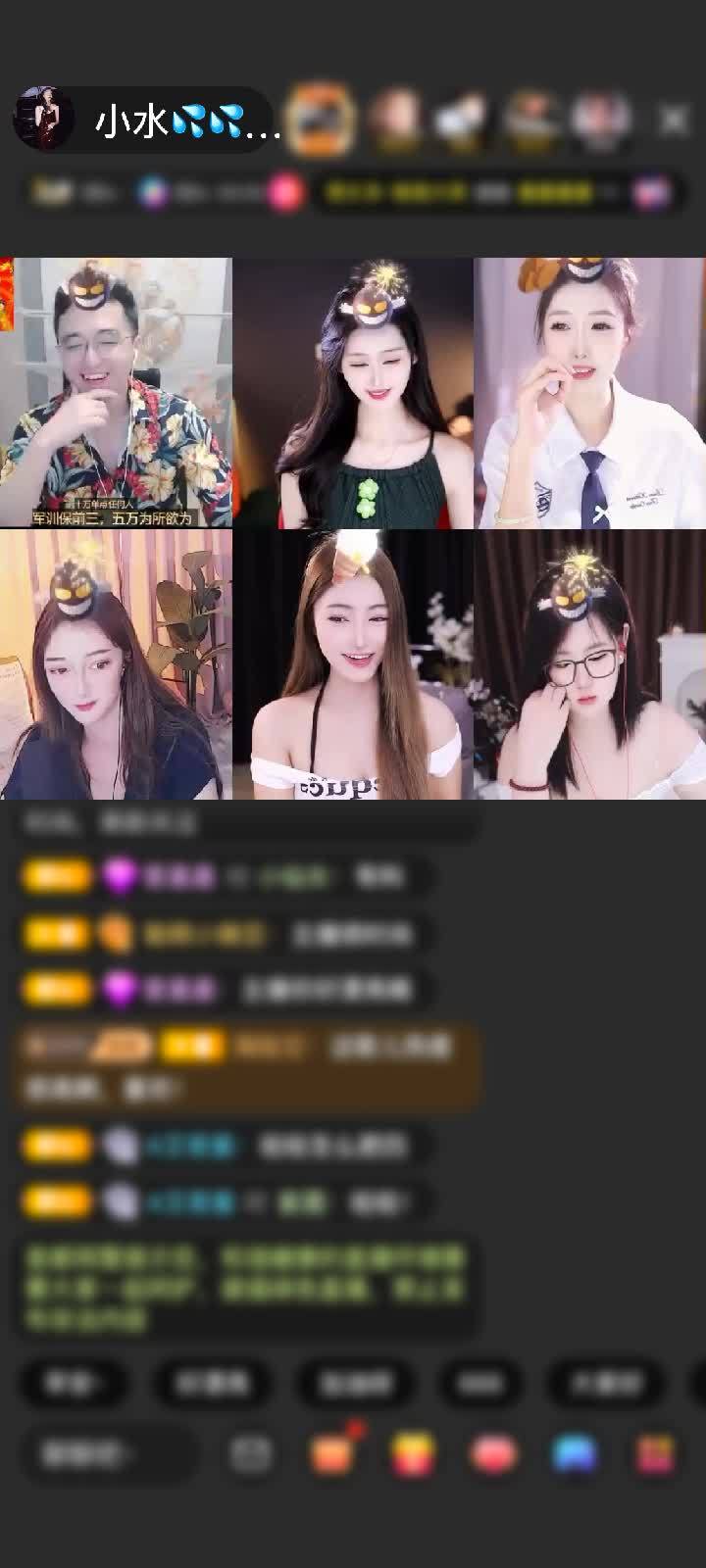Open the comment input field at the bottom
Image resolution: width=706 pixels, height=1568 pixels.
click(x=103, y=1454)
